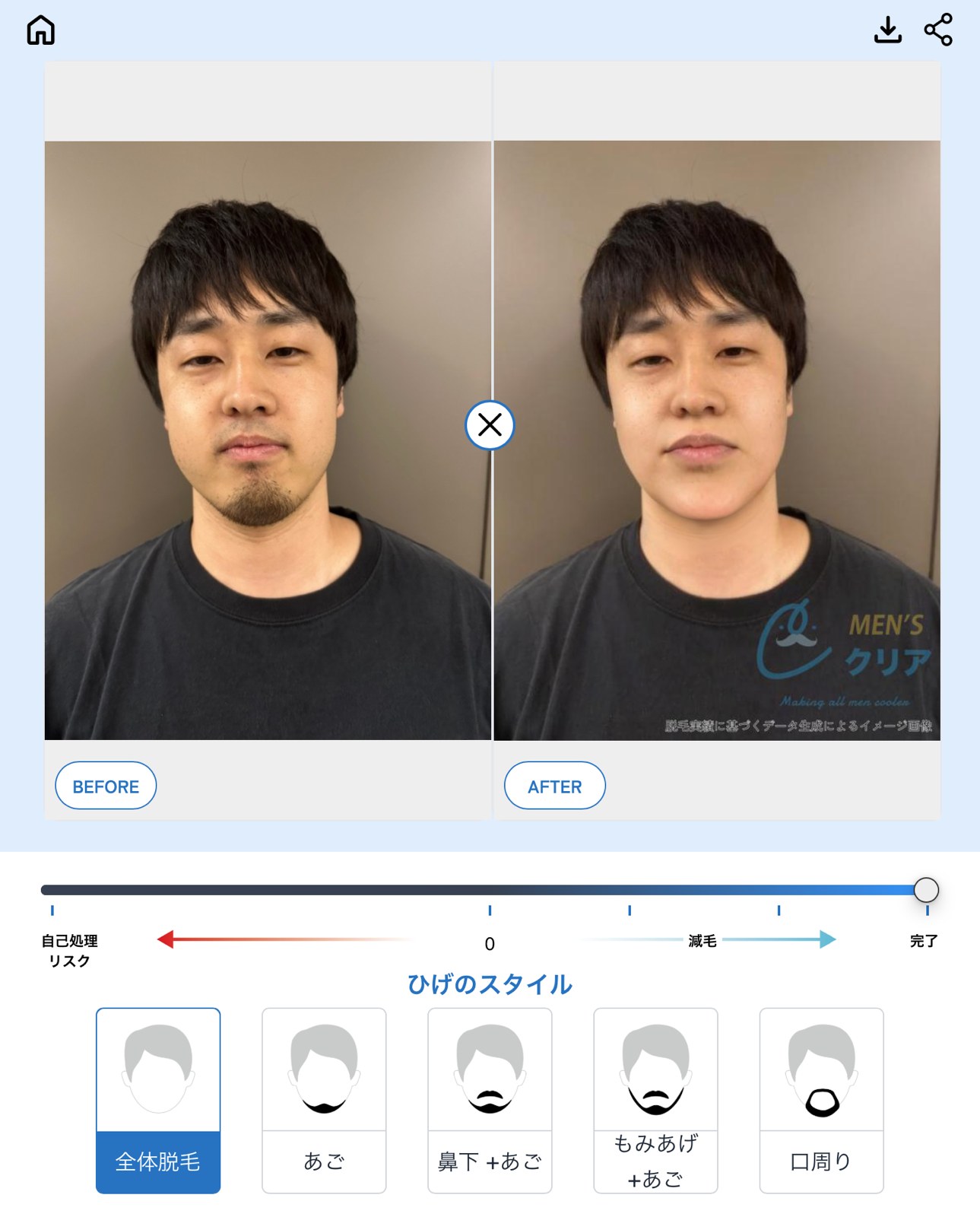Download the comparison image
The image size is (980, 1217).
point(887,30)
